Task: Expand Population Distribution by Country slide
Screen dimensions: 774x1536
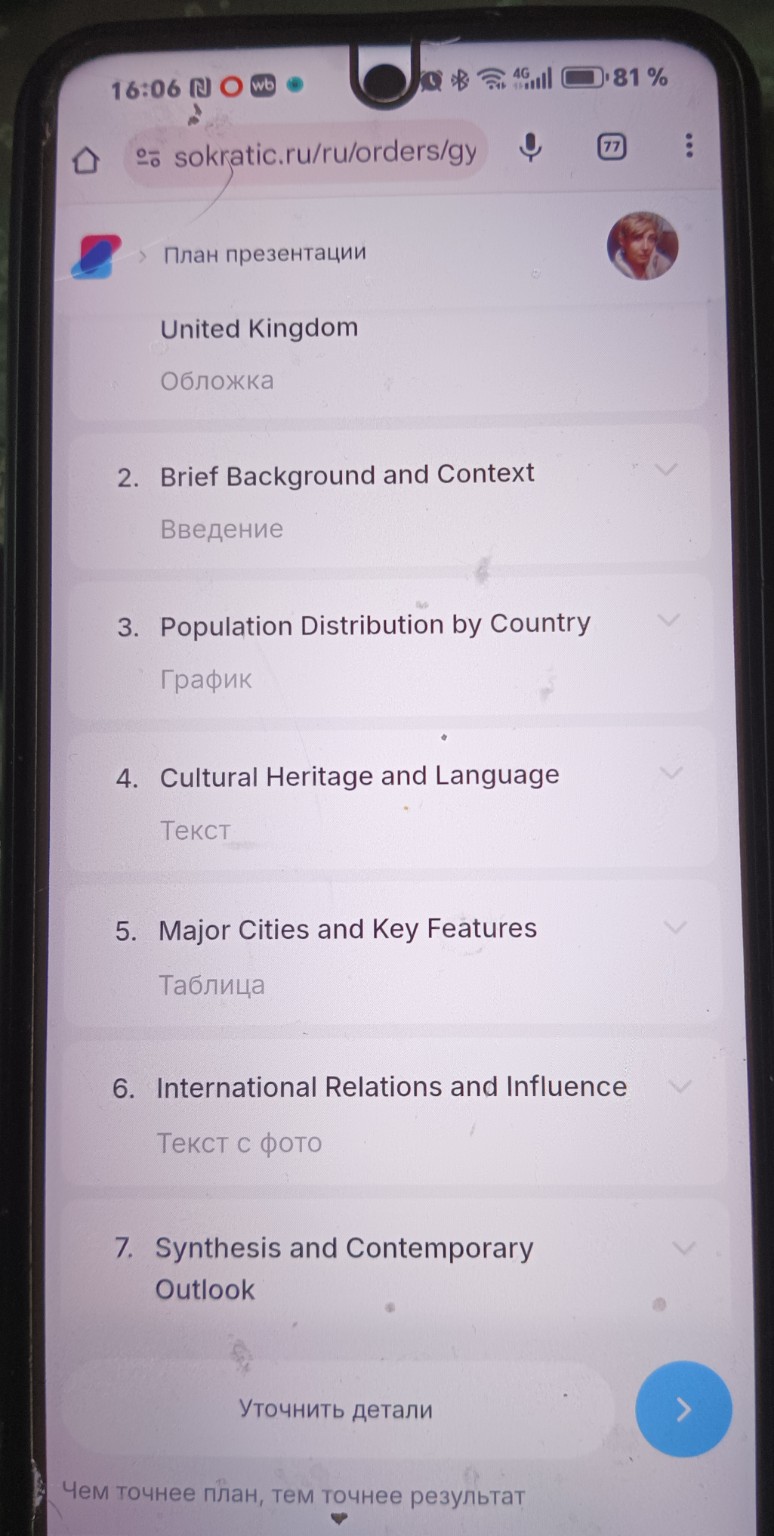Action: click(668, 620)
